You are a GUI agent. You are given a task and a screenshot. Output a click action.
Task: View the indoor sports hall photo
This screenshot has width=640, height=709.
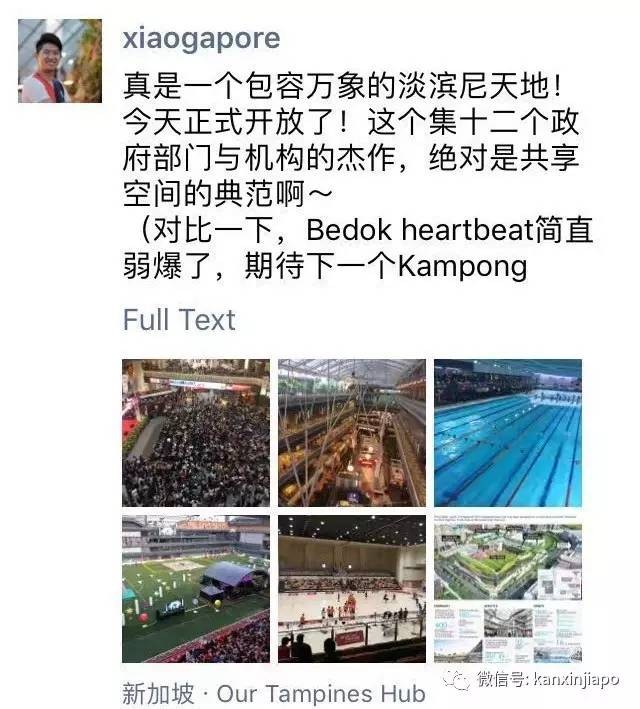coord(351,589)
